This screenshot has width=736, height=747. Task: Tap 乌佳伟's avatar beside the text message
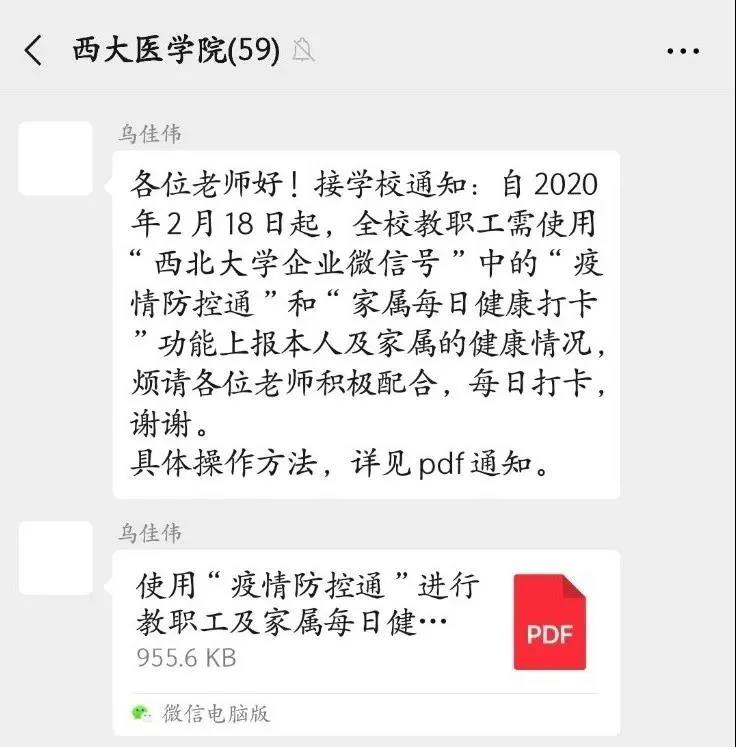[56, 158]
